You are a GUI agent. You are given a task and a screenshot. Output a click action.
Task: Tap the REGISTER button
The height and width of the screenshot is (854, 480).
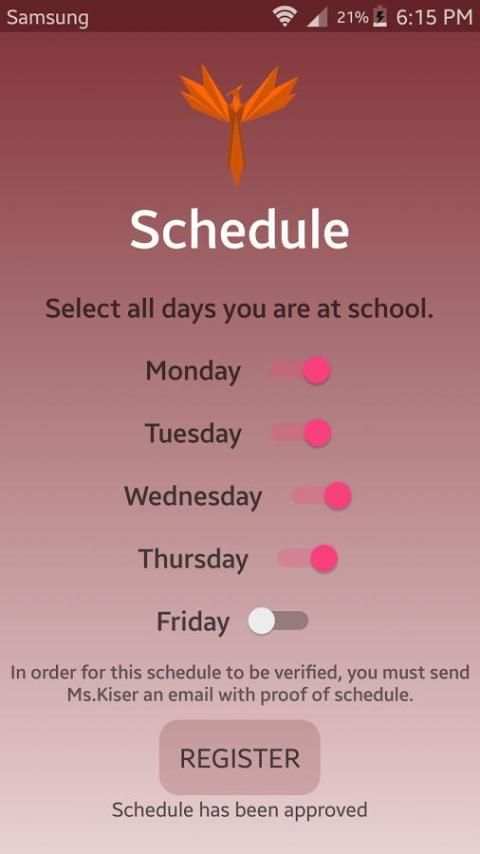pos(240,758)
